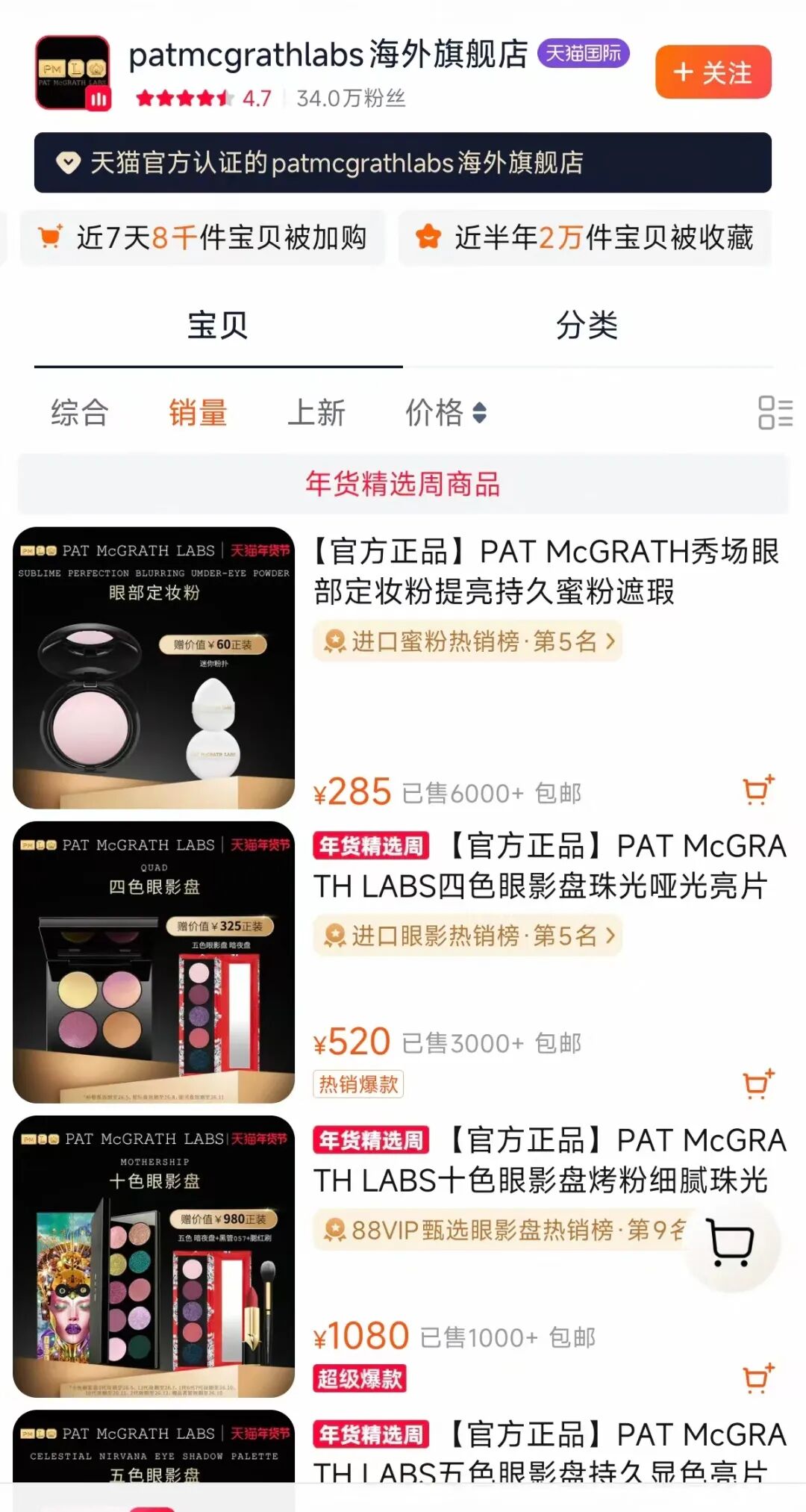Viewport: 806px width, 1512px height.
Task: Add the ¥520 four-color palette to cart
Action: (757, 1084)
